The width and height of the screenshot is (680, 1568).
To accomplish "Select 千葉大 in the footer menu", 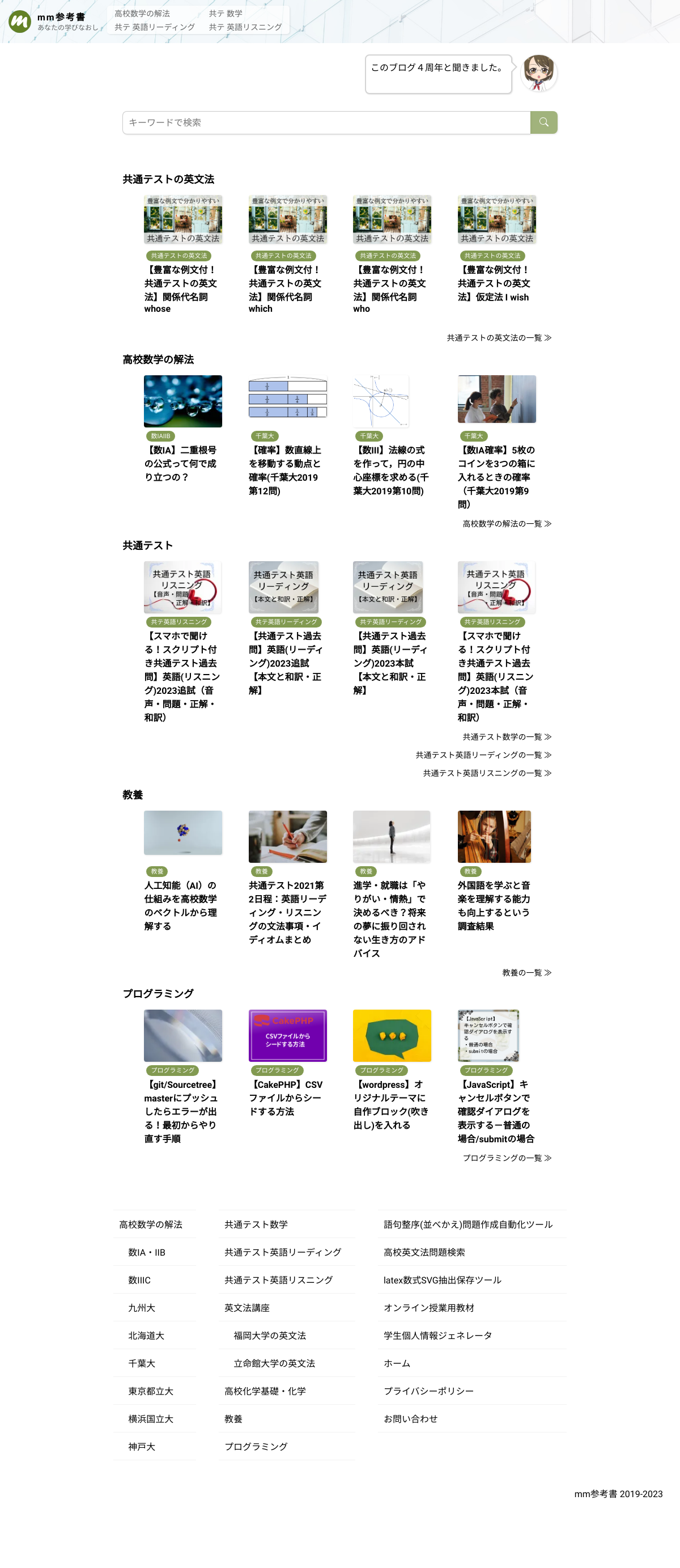I will (142, 1363).
